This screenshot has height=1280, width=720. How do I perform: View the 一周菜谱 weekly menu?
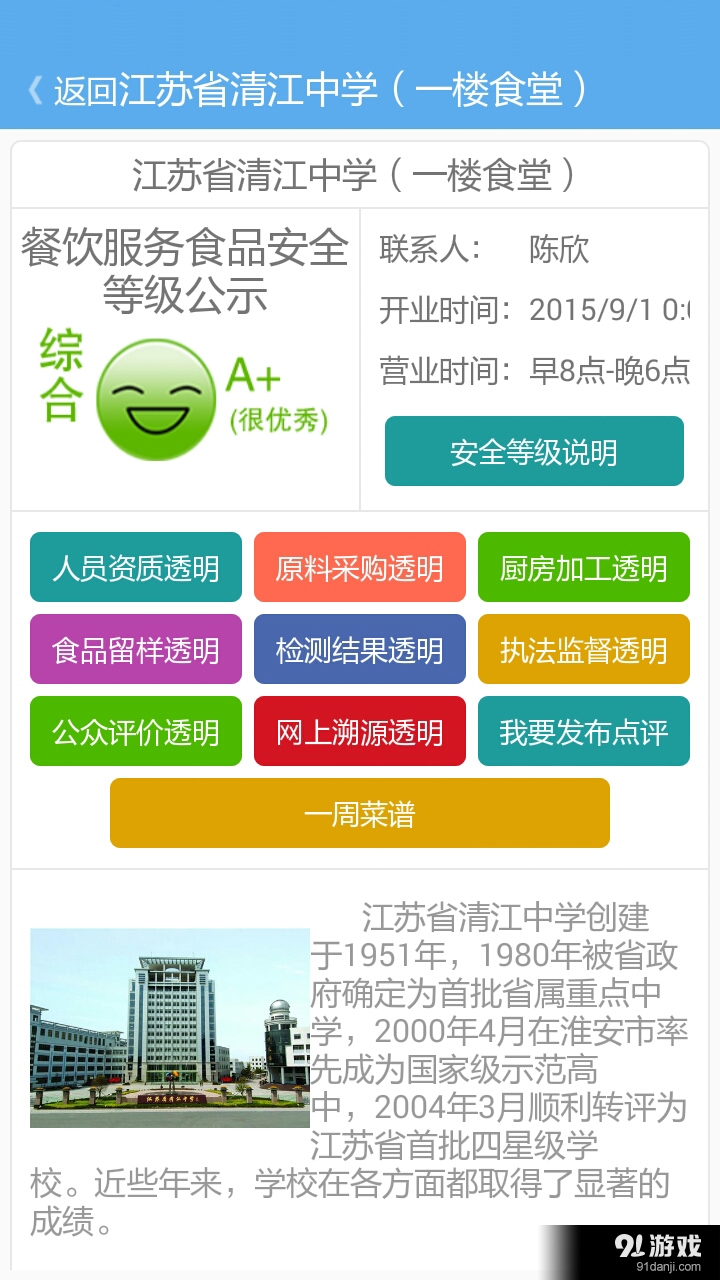[x=359, y=812]
